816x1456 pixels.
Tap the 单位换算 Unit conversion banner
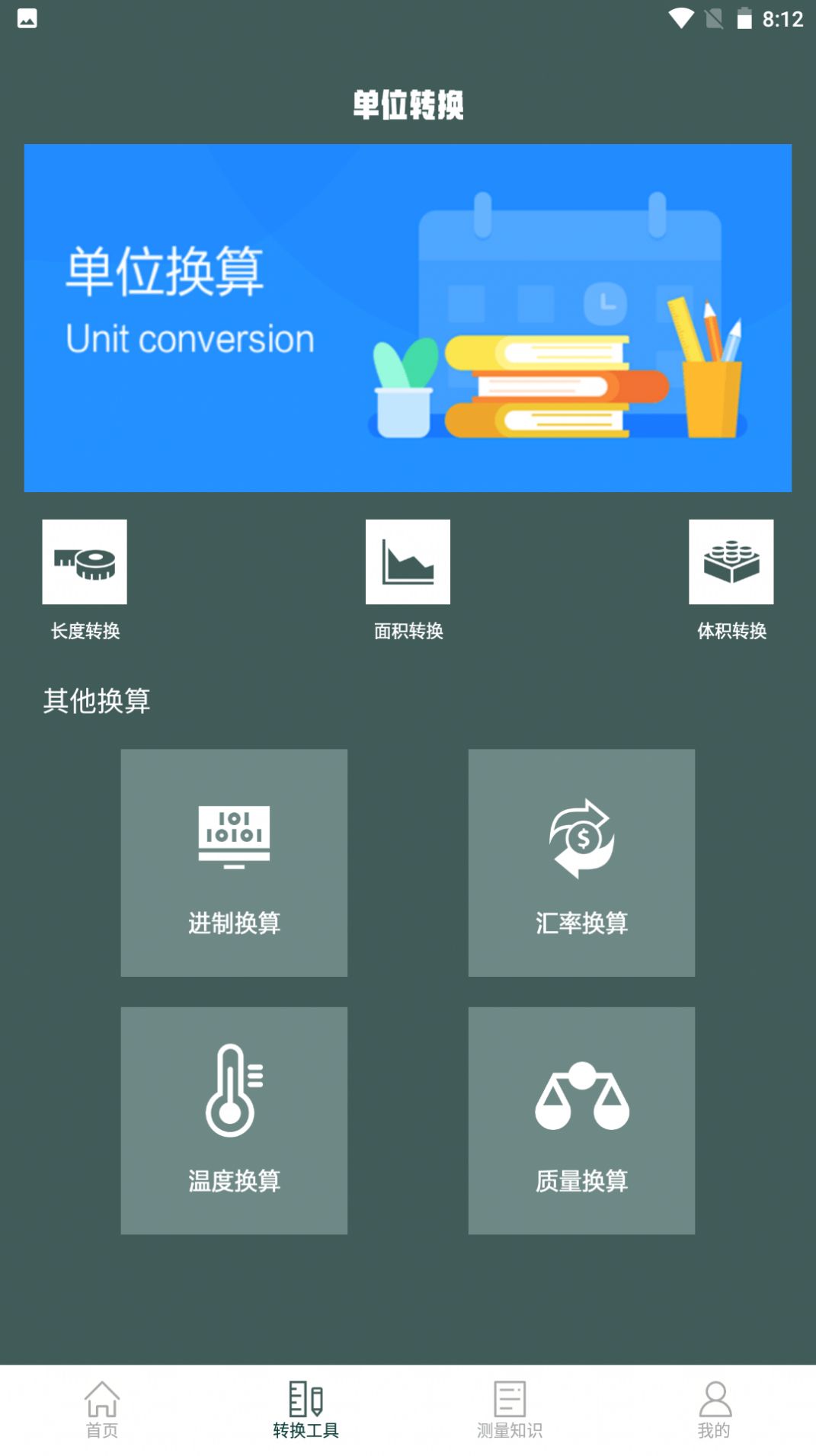[408, 318]
